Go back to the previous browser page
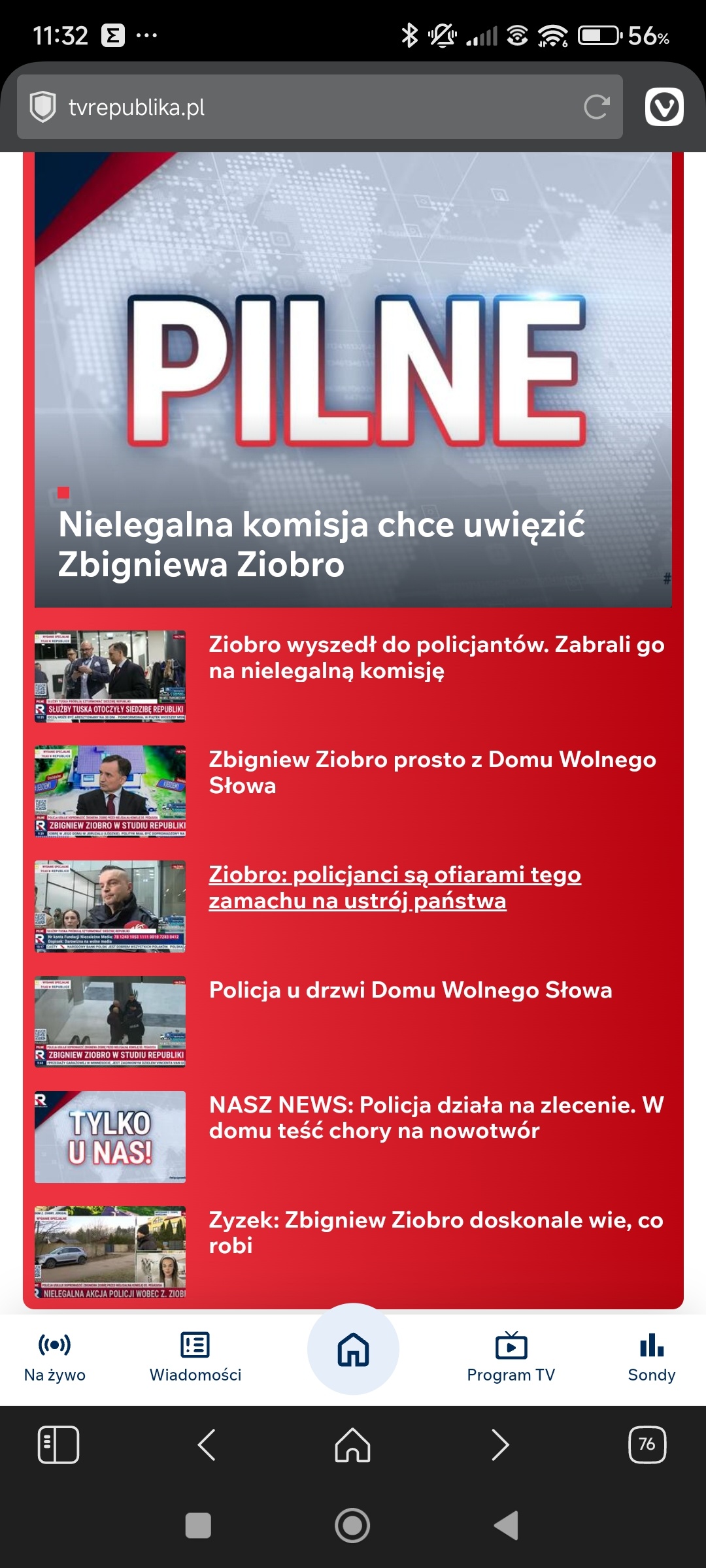 207,1445
